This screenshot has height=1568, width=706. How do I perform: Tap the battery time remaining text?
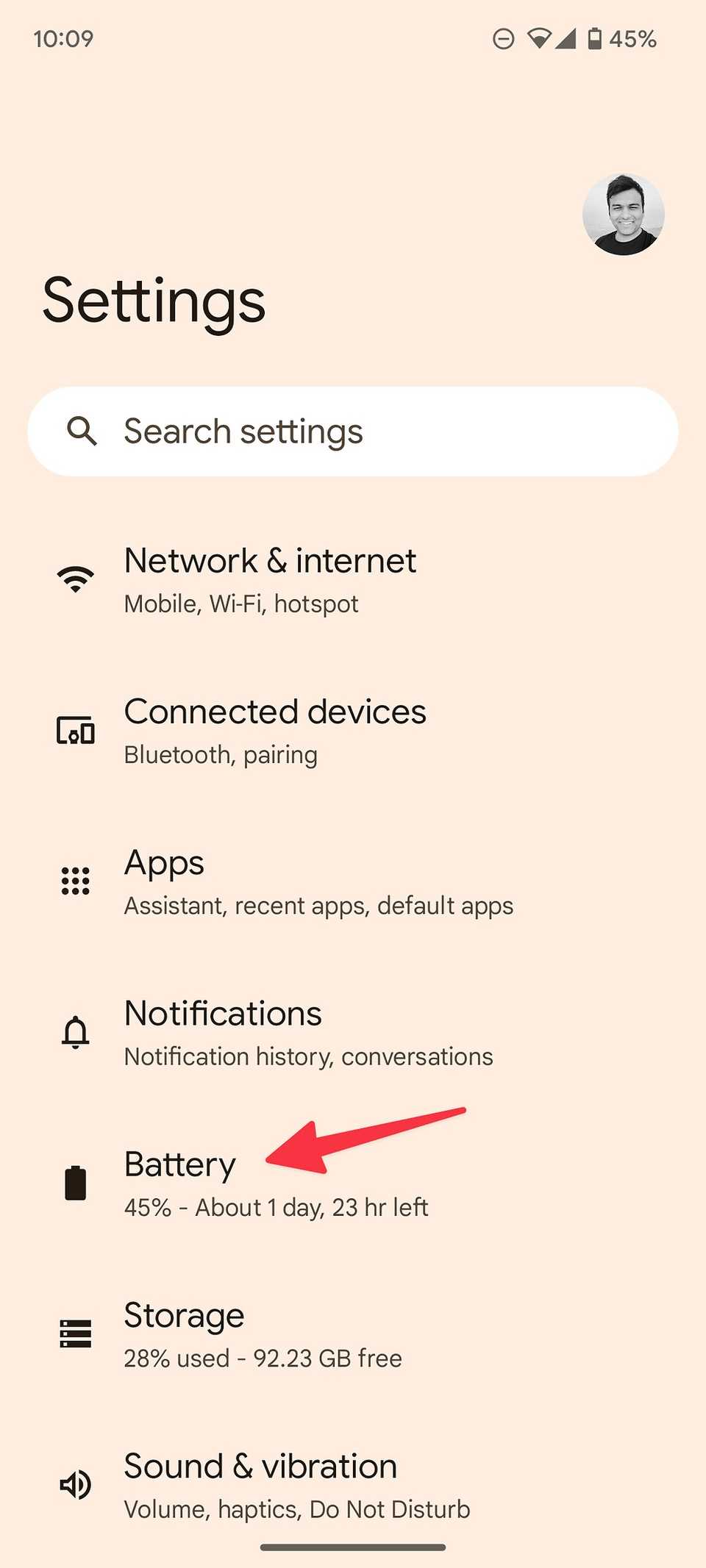point(276,1206)
